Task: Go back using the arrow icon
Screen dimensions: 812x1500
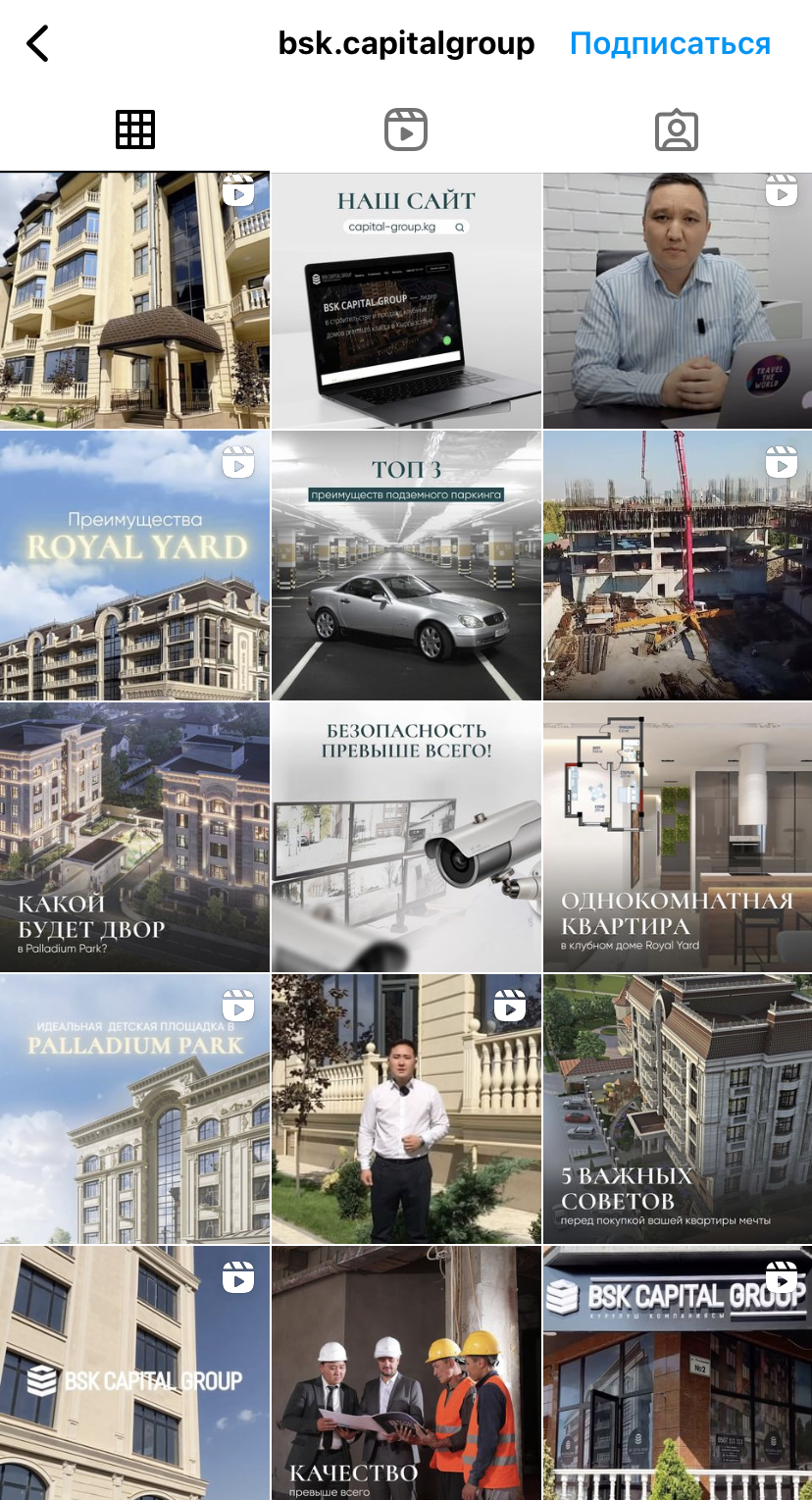Action: point(37,44)
